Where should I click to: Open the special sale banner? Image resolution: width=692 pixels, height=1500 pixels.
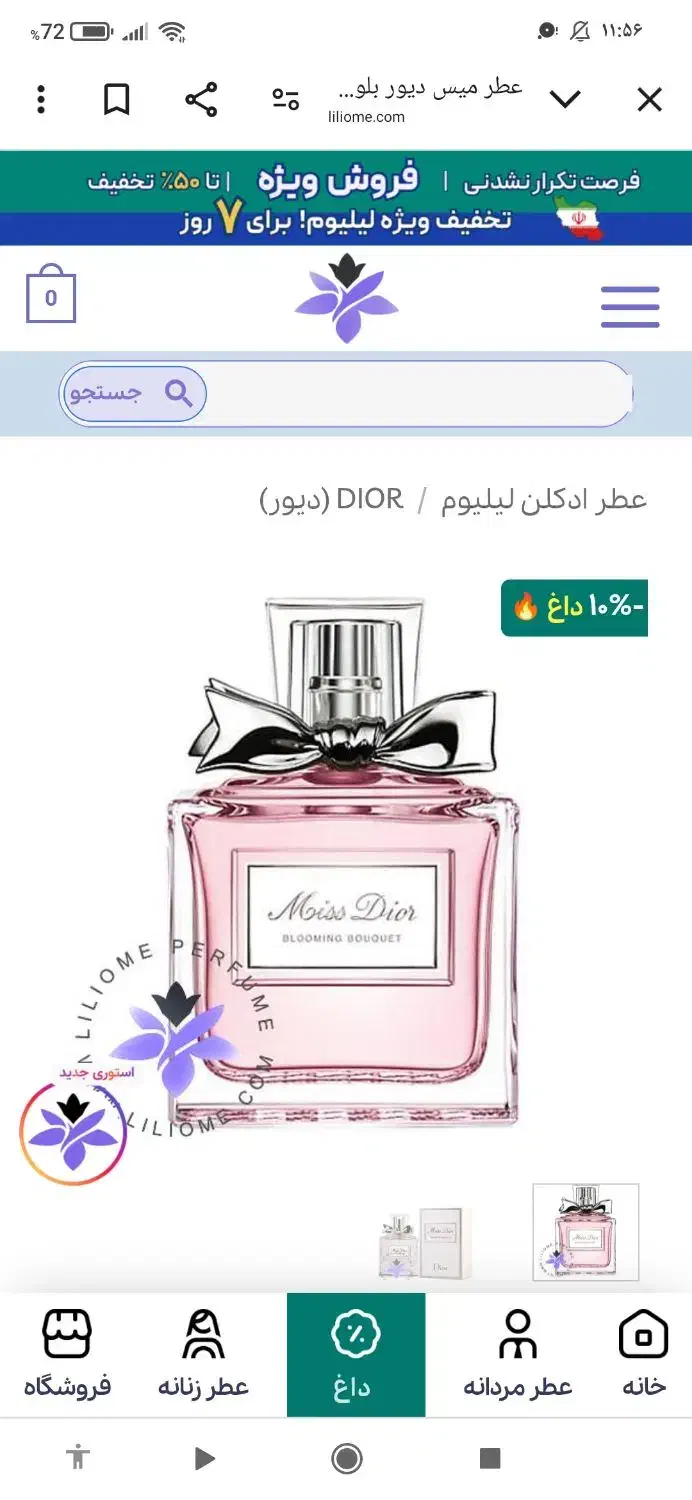pyautogui.click(x=346, y=198)
